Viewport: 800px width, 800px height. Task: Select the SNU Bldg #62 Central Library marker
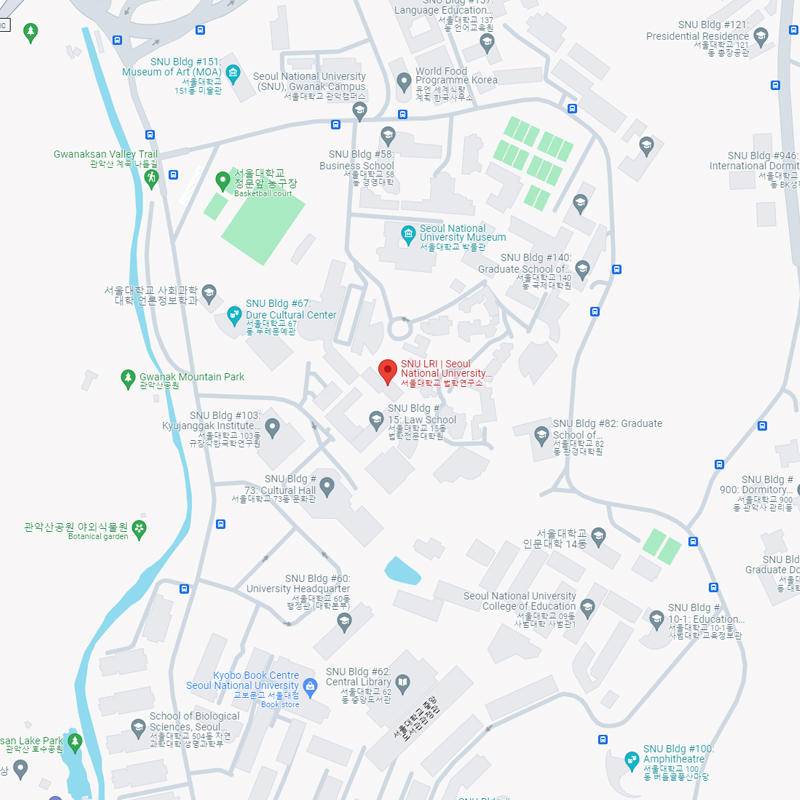pyautogui.click(x=402, y=683)
